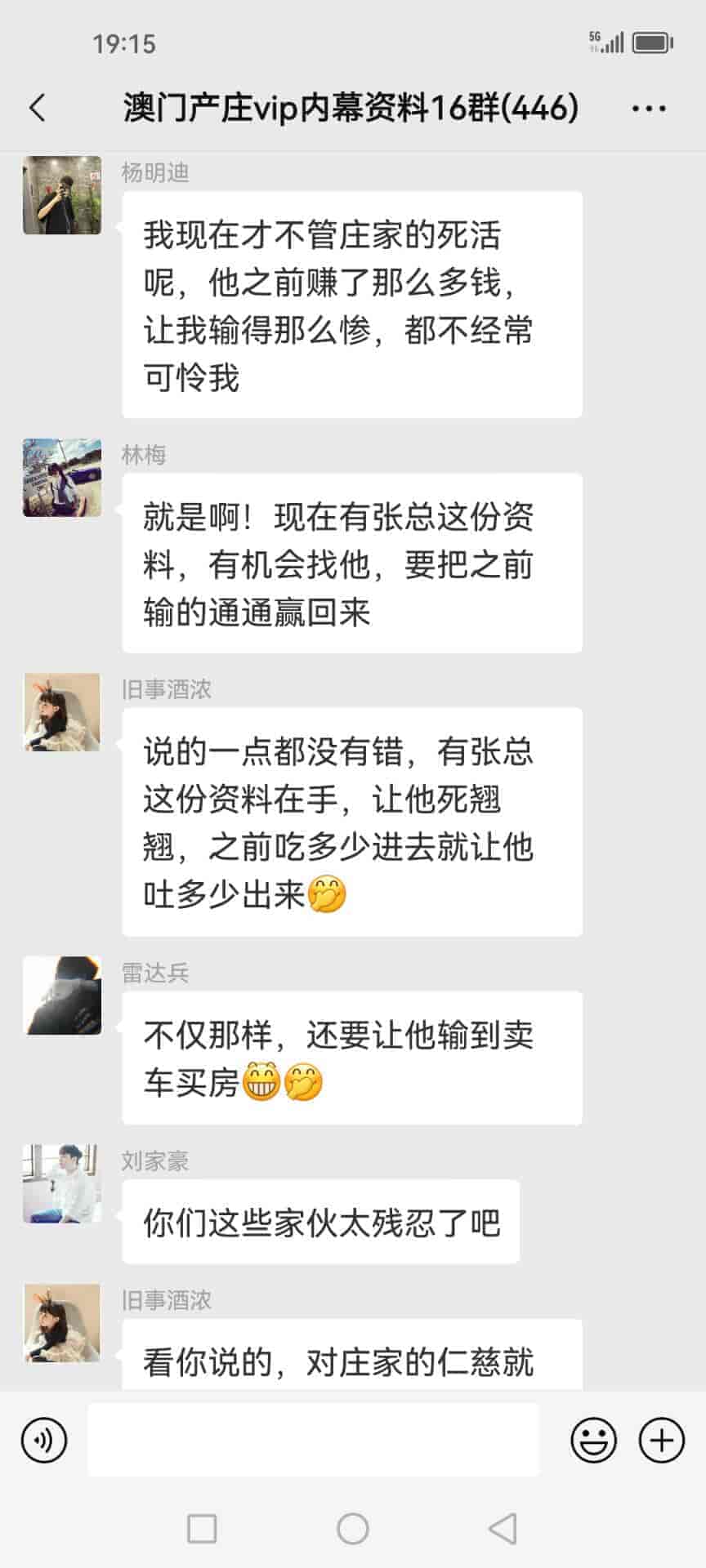Open 雷达兵's profile avatar

[62, 996]
